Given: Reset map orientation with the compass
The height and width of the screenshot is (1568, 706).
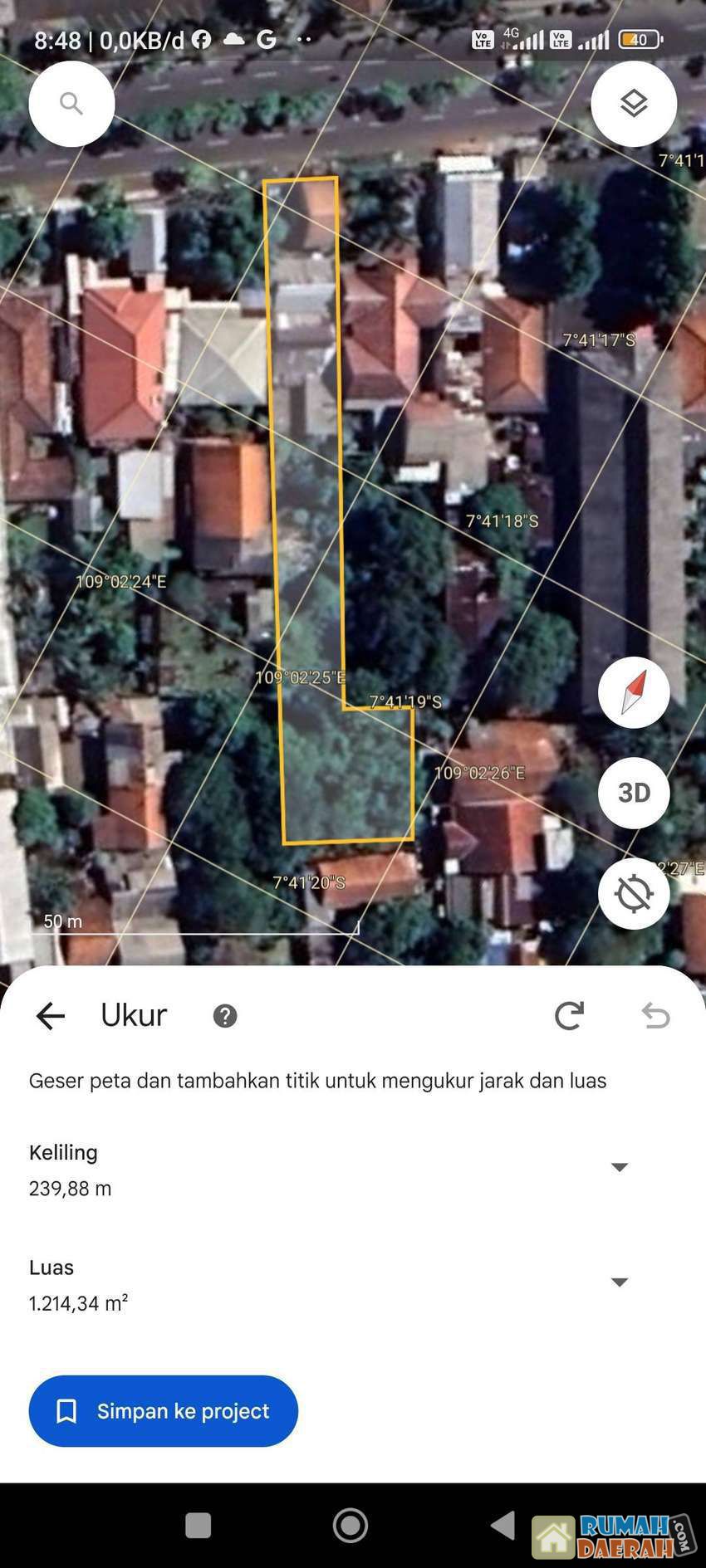Looking at the screenshot, I should [633, 692].
